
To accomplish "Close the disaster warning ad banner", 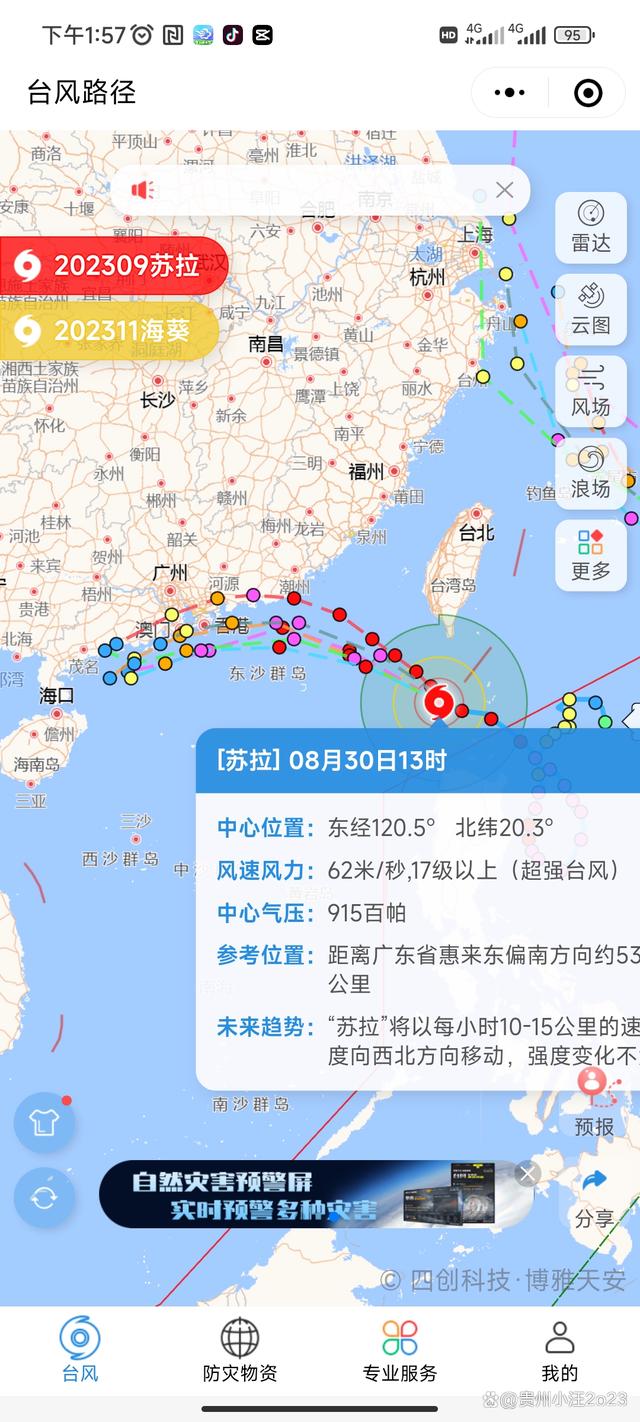I will click(x=528, y=1173).
